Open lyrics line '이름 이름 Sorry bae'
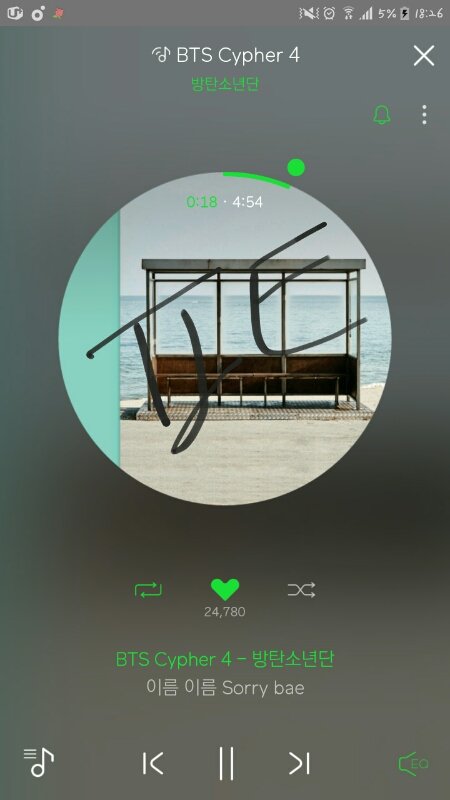Image resolution: width=450 pixels, height=800 pixels. [x=225, y=688]
